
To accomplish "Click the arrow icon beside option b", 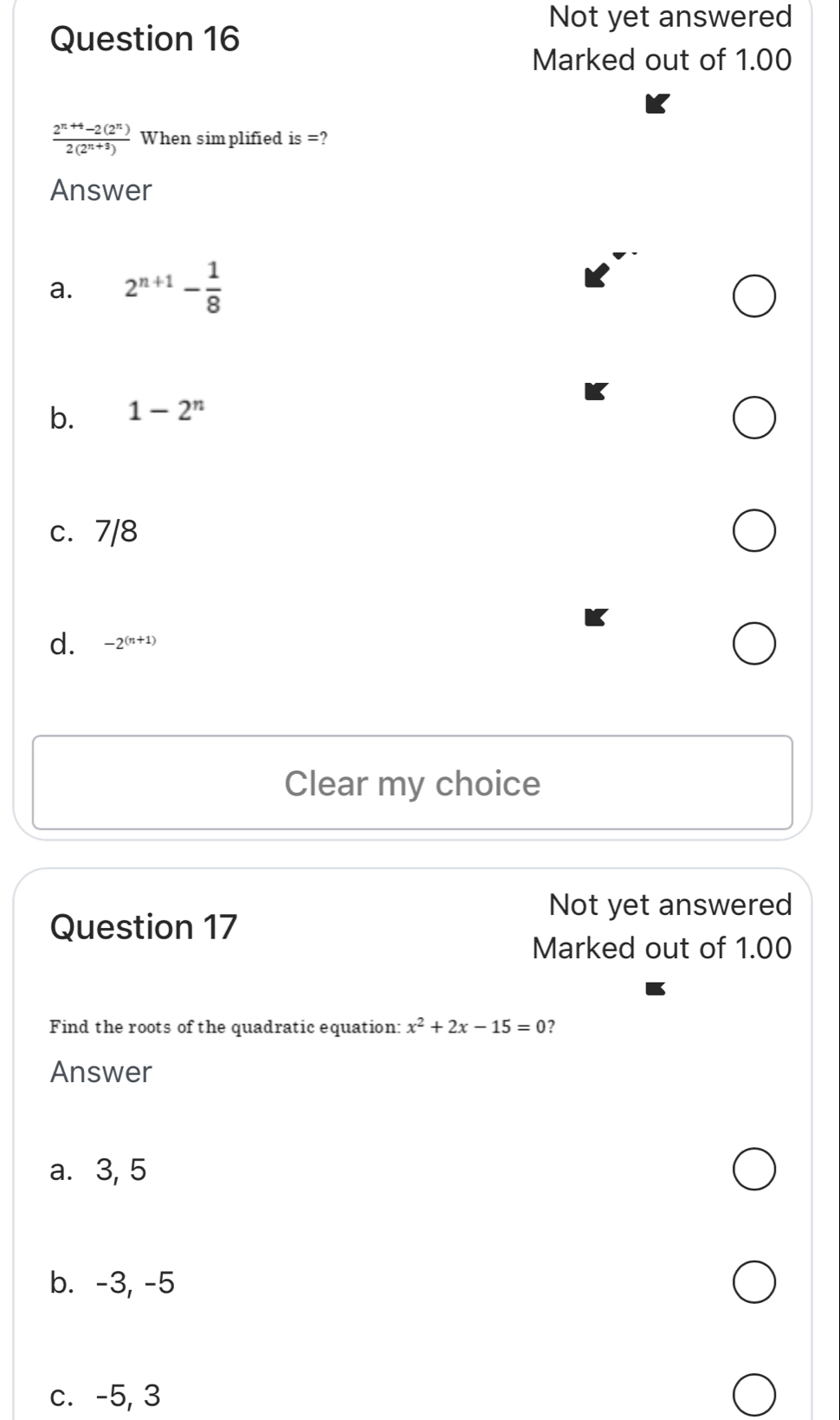I will [596, 393].
